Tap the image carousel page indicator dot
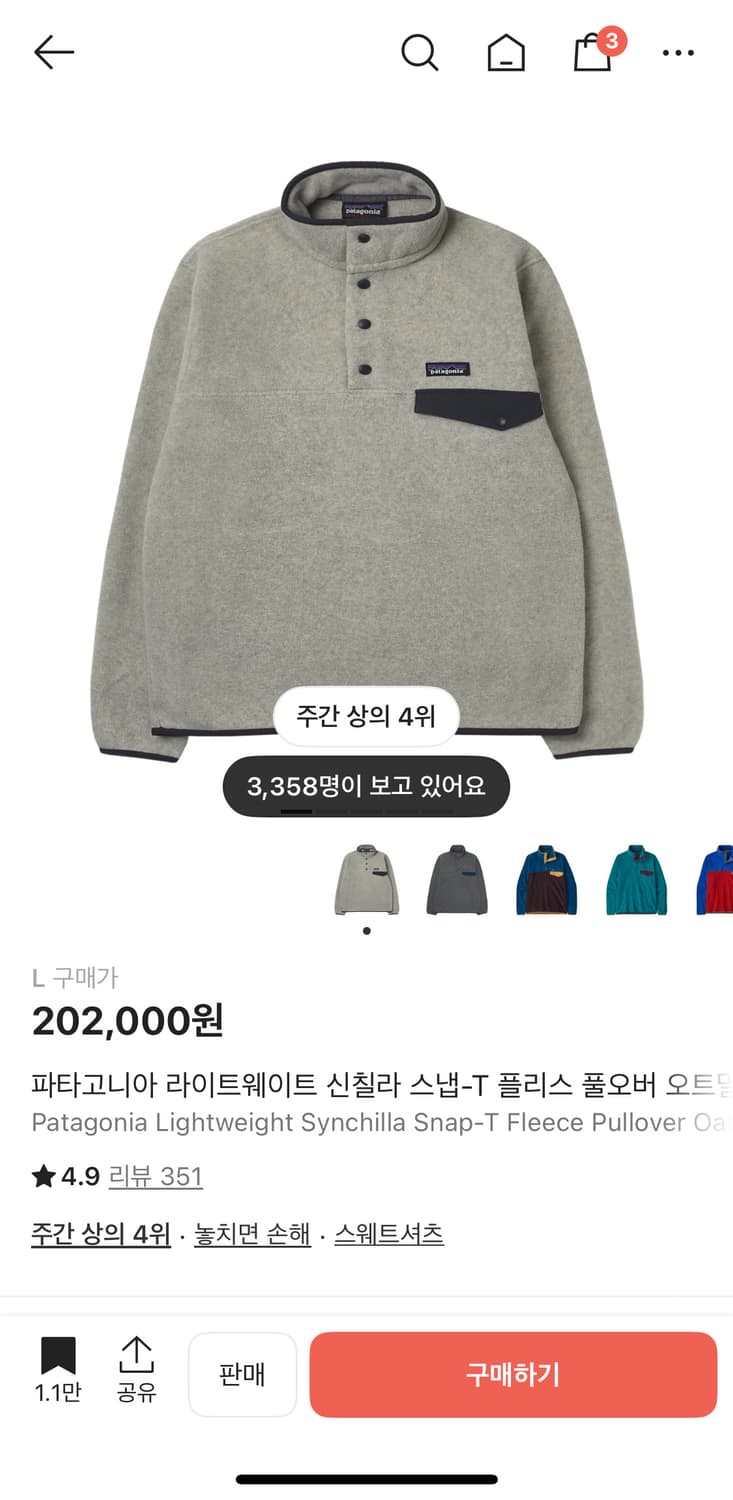Screen dimensions: 733x1500 (x=367, y=930)
